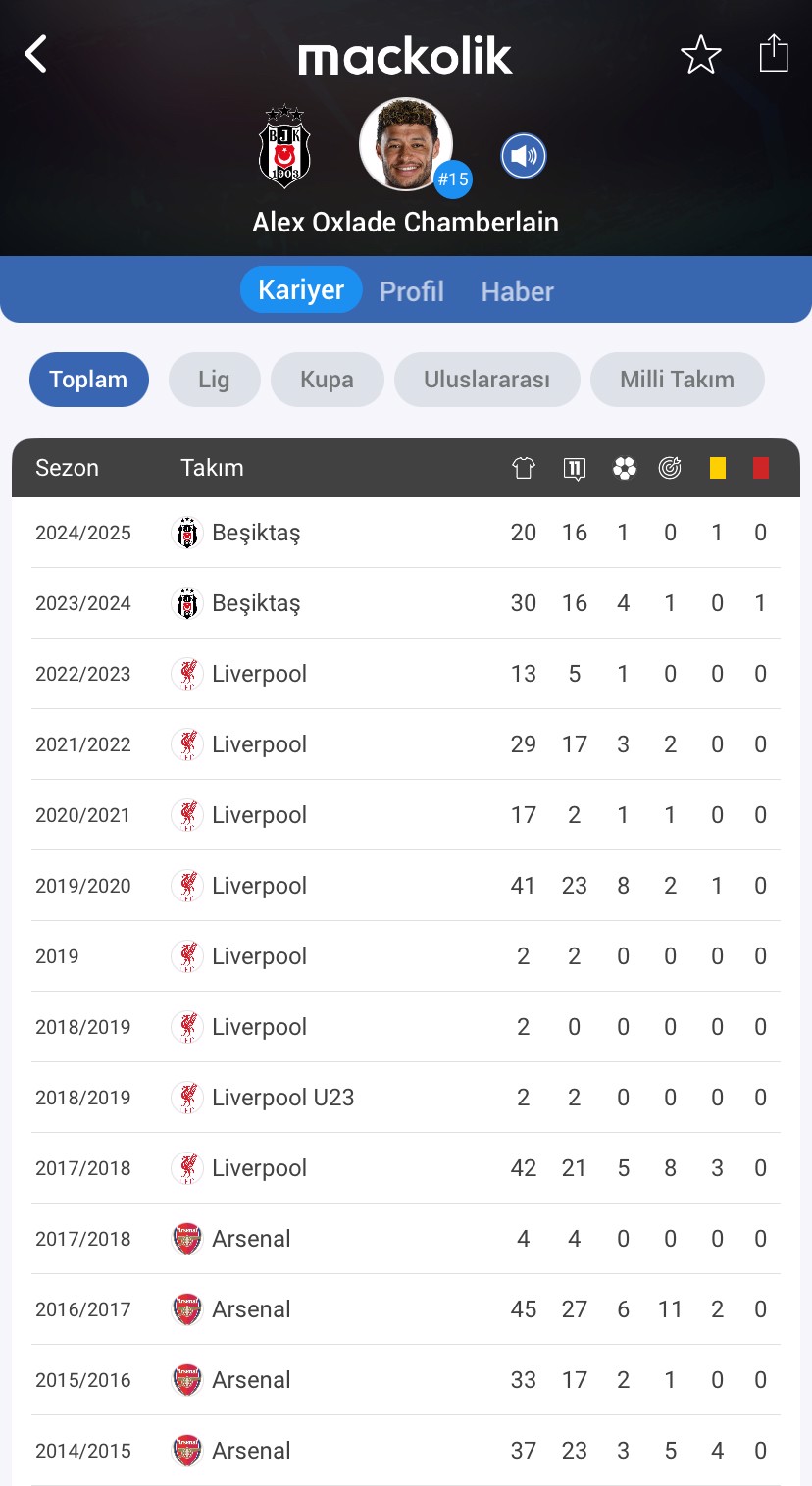
Task: Switch to the Profil tab
Action: click(412, 291)
